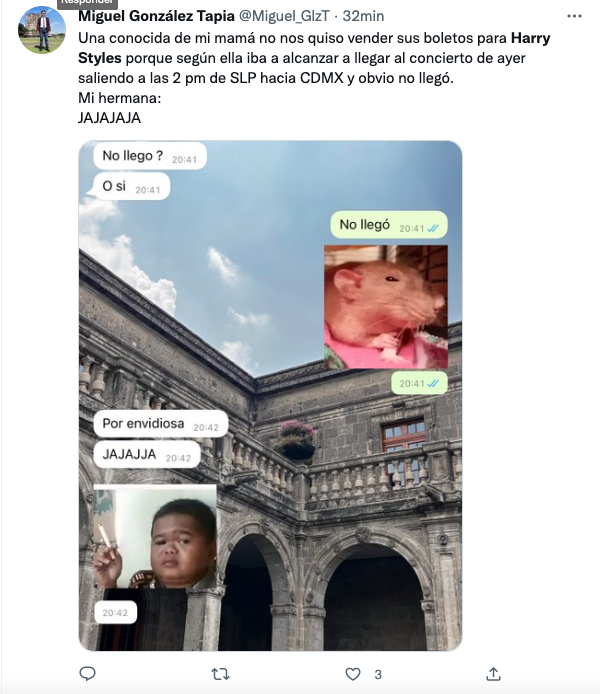Reply to Miguel's tweet
Image resolution: width=600 pixels, height=694 pixels.
pos(88,673)
